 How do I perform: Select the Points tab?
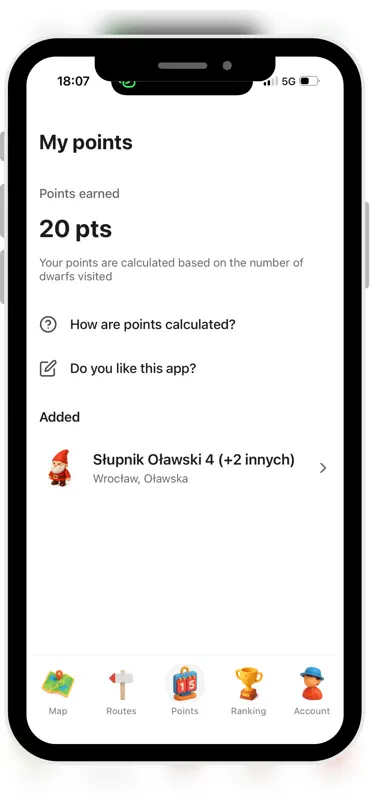coord(184,691)
